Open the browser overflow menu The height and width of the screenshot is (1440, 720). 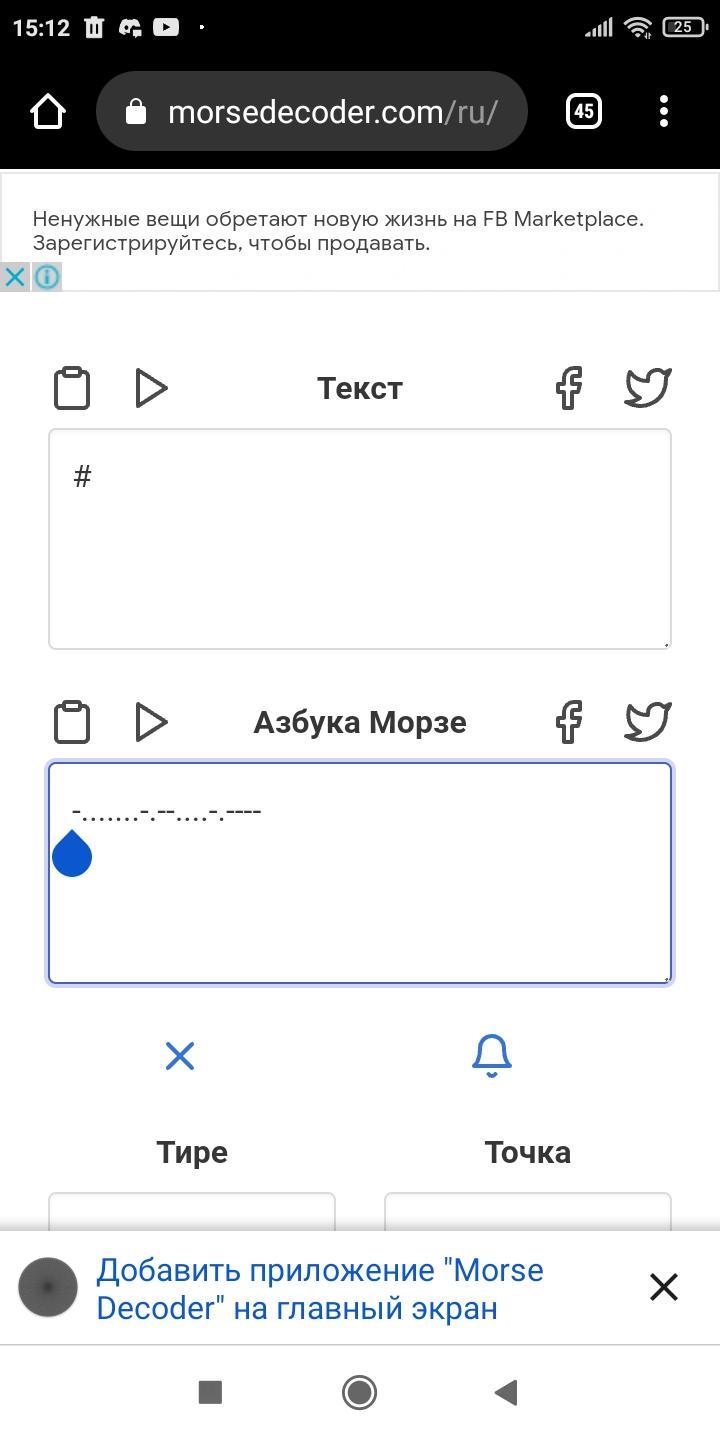coord(664,111)
